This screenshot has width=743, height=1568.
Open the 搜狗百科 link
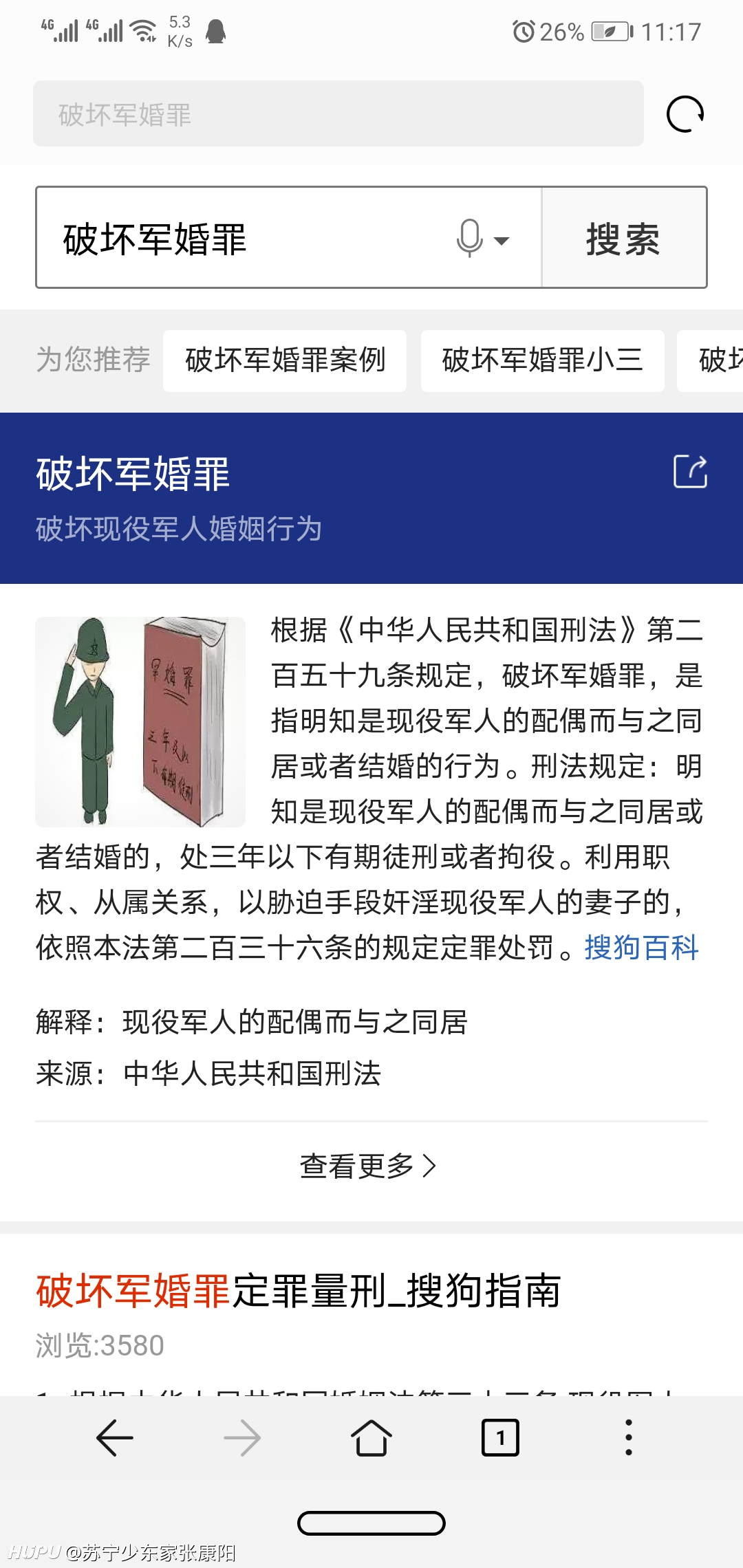point(641,948)
